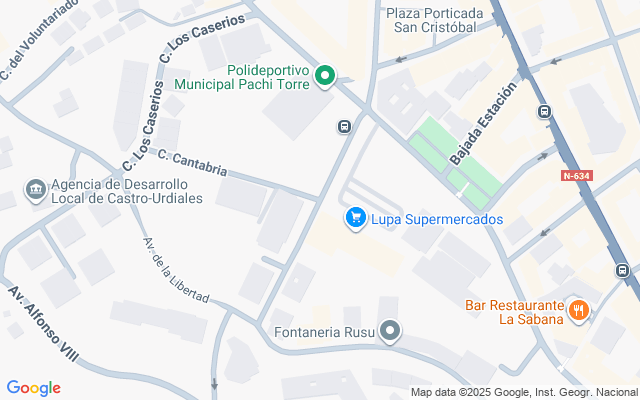
Task: Select the Lupa Supermercados shopping pin
Action: 355,217
